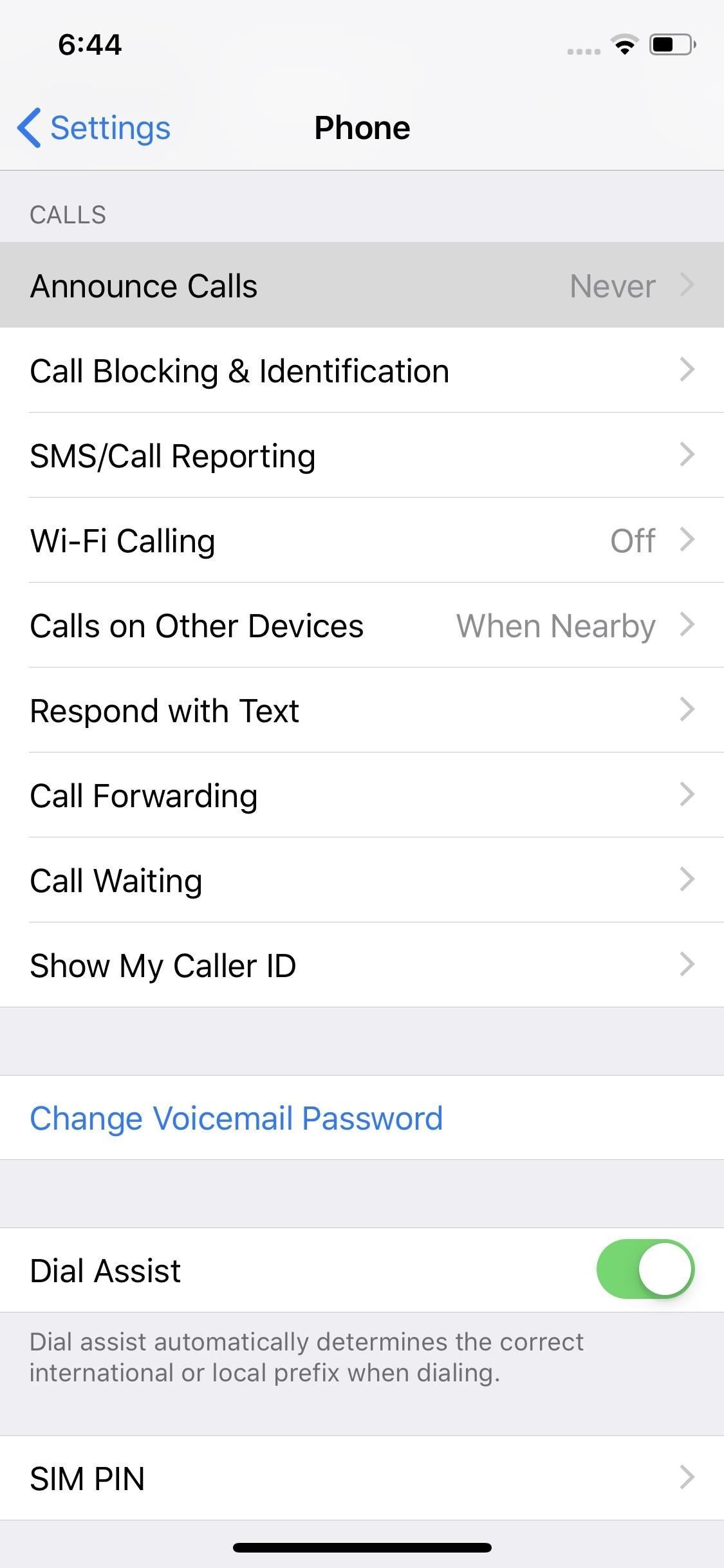This screenshot has height=1568, width=724.
Task: Turn off the Dial Assist switch
Action: coord(645,1269)
